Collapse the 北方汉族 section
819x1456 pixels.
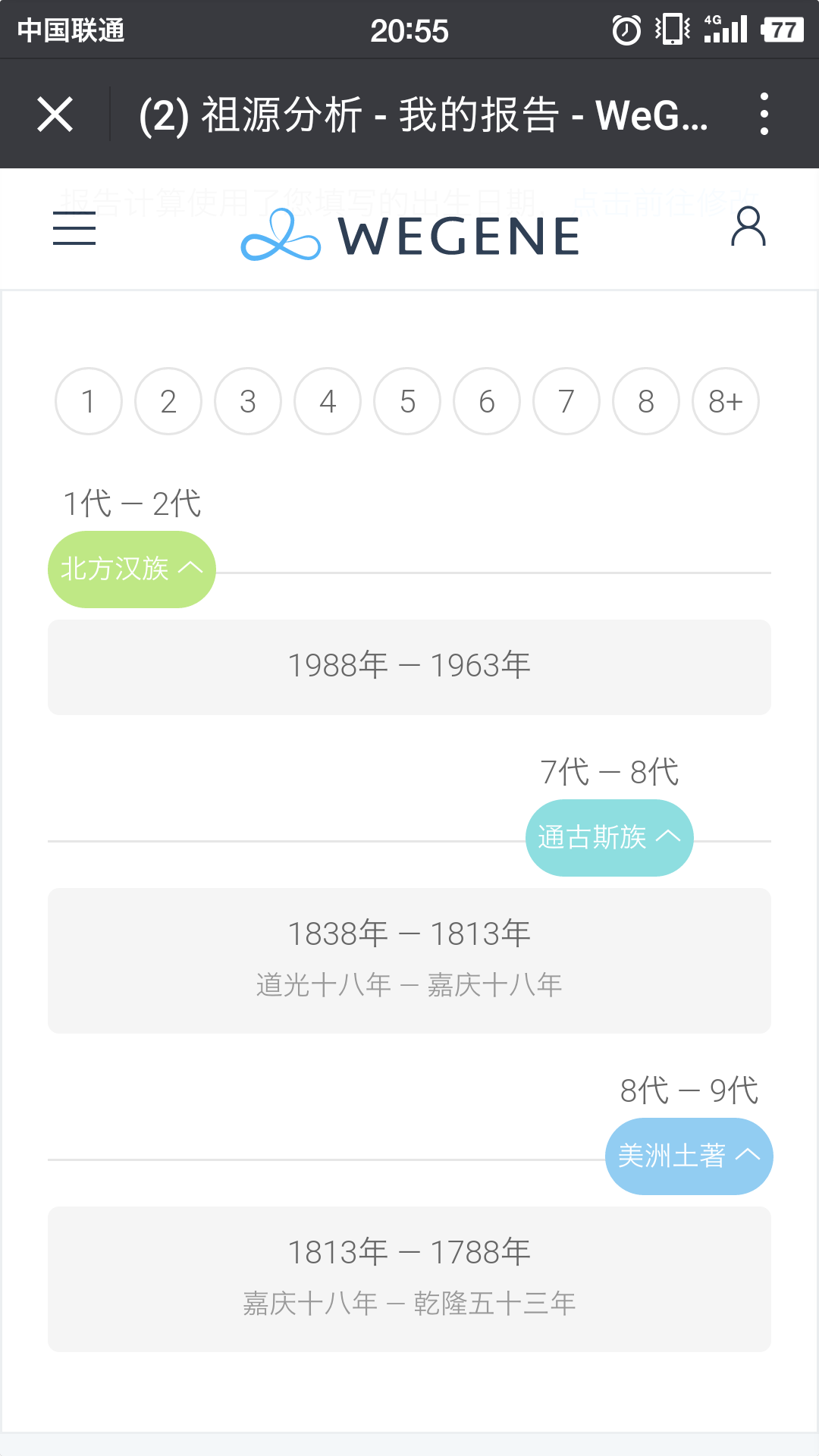click(132, 570)
